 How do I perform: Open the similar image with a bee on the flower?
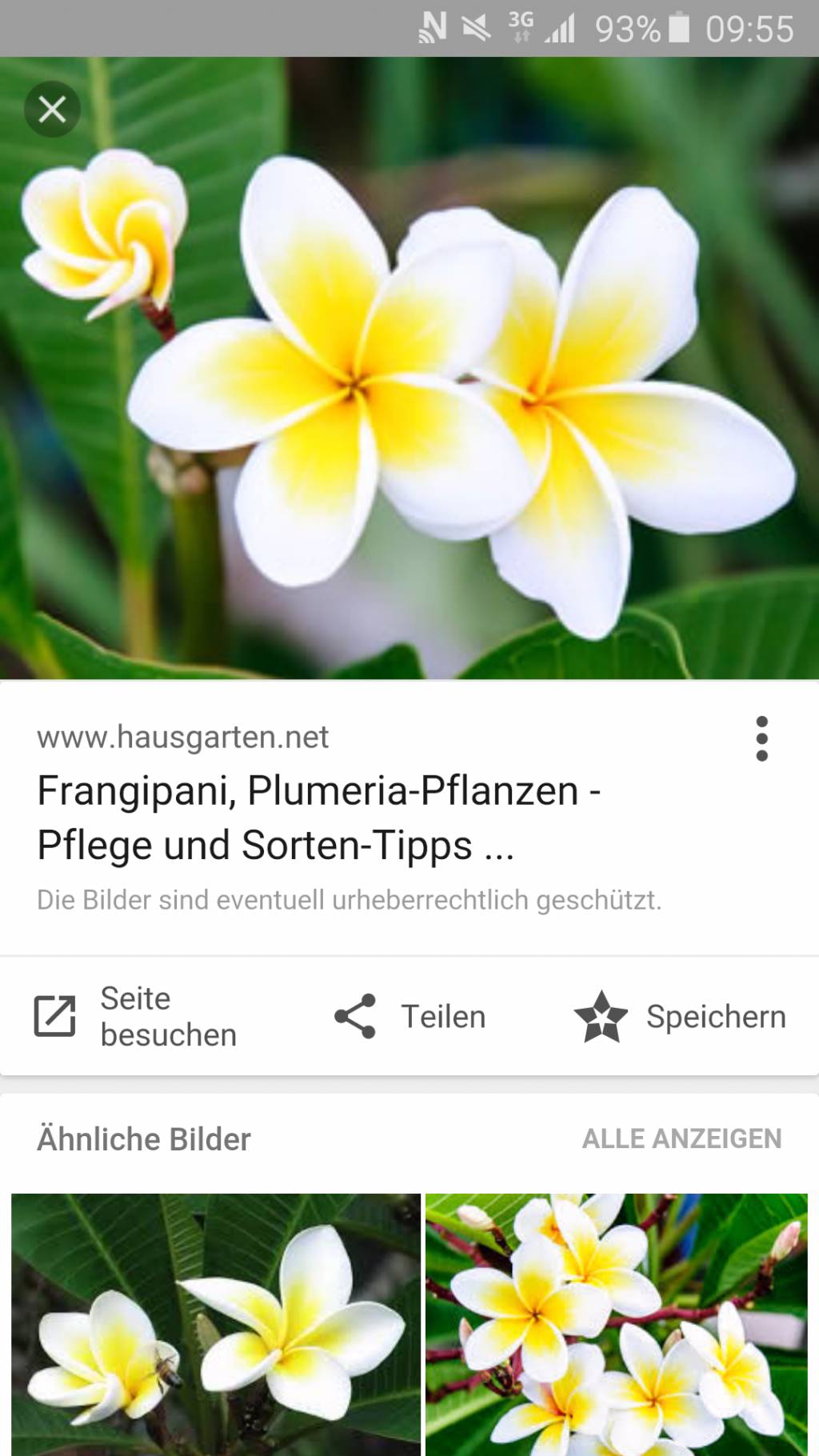point(215,1324)
